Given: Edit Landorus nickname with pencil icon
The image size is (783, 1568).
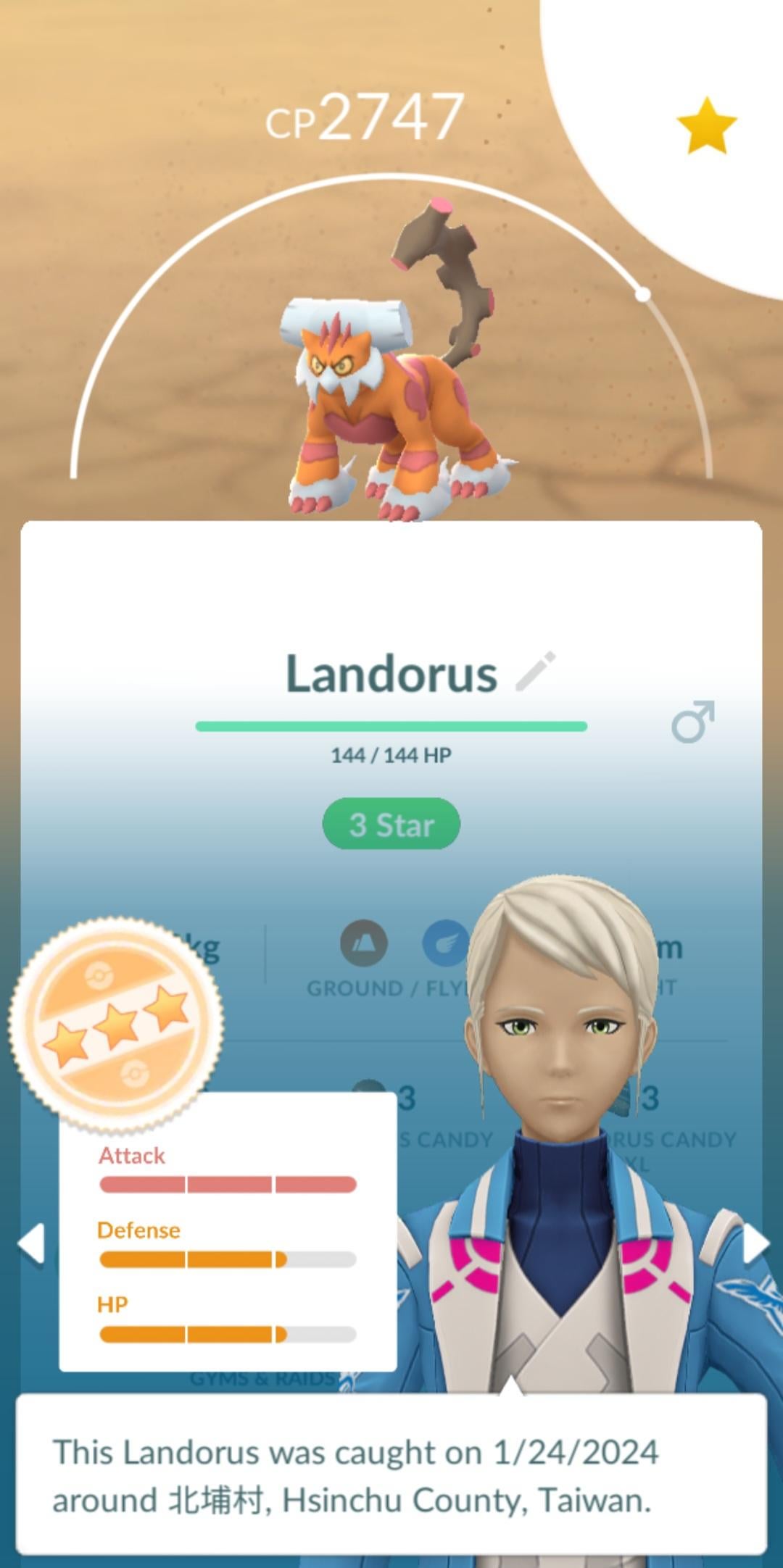Looking at the screenshot, I should click(x=535, y=671).
